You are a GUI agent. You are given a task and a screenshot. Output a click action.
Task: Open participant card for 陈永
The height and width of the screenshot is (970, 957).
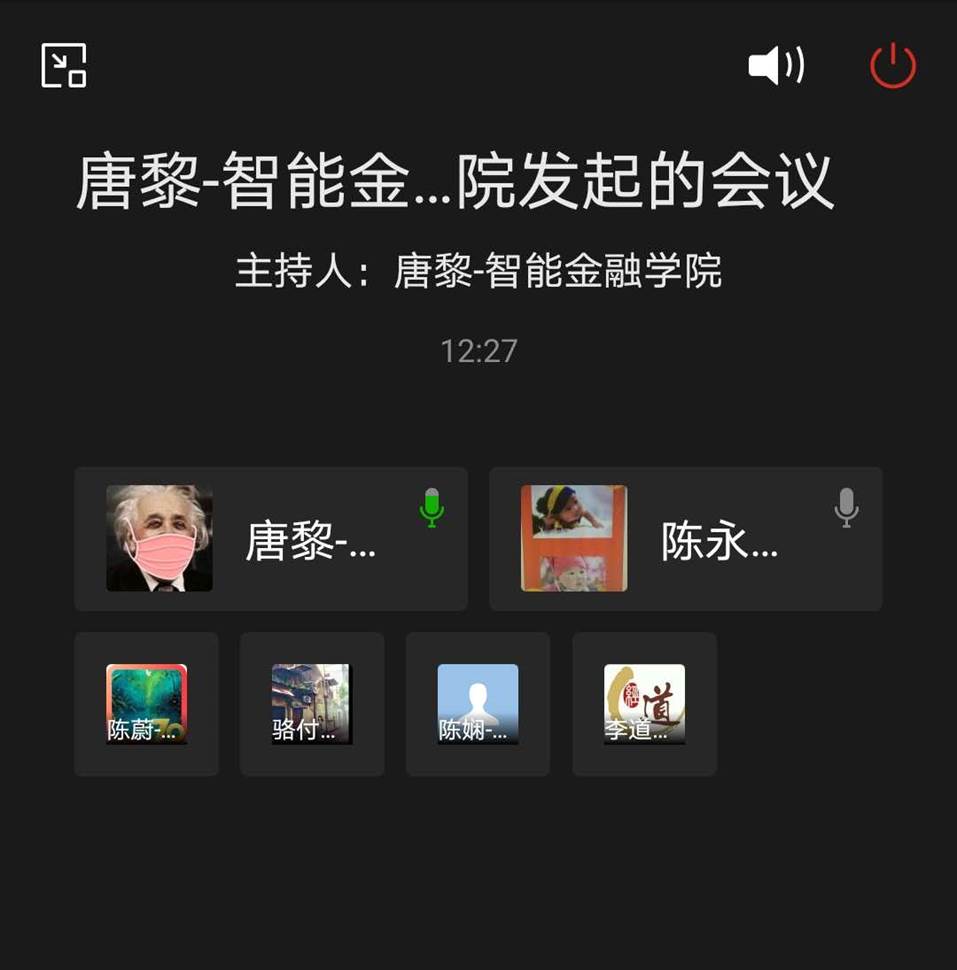coord(685,539)
